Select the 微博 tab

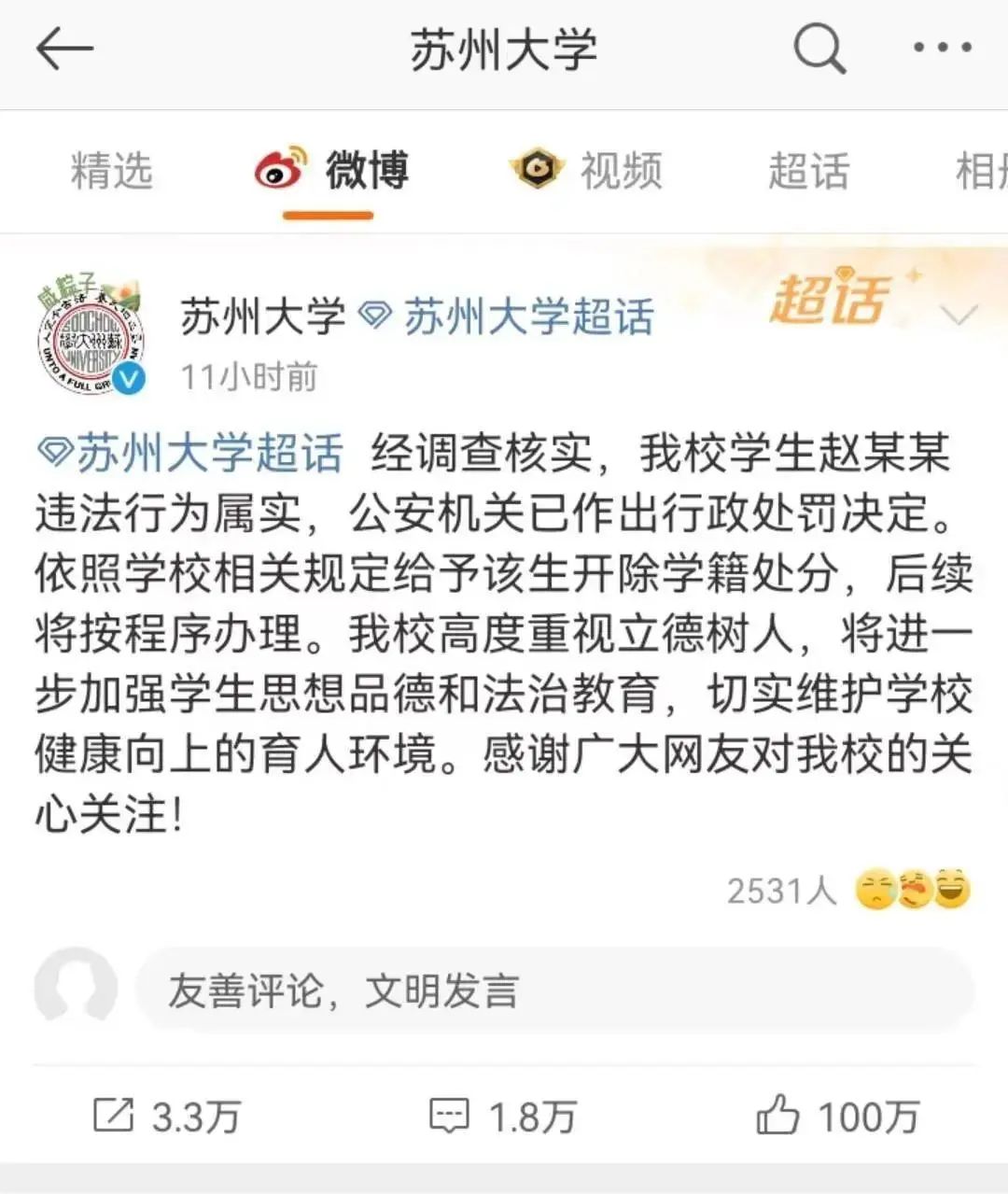[x=333, y=172]
